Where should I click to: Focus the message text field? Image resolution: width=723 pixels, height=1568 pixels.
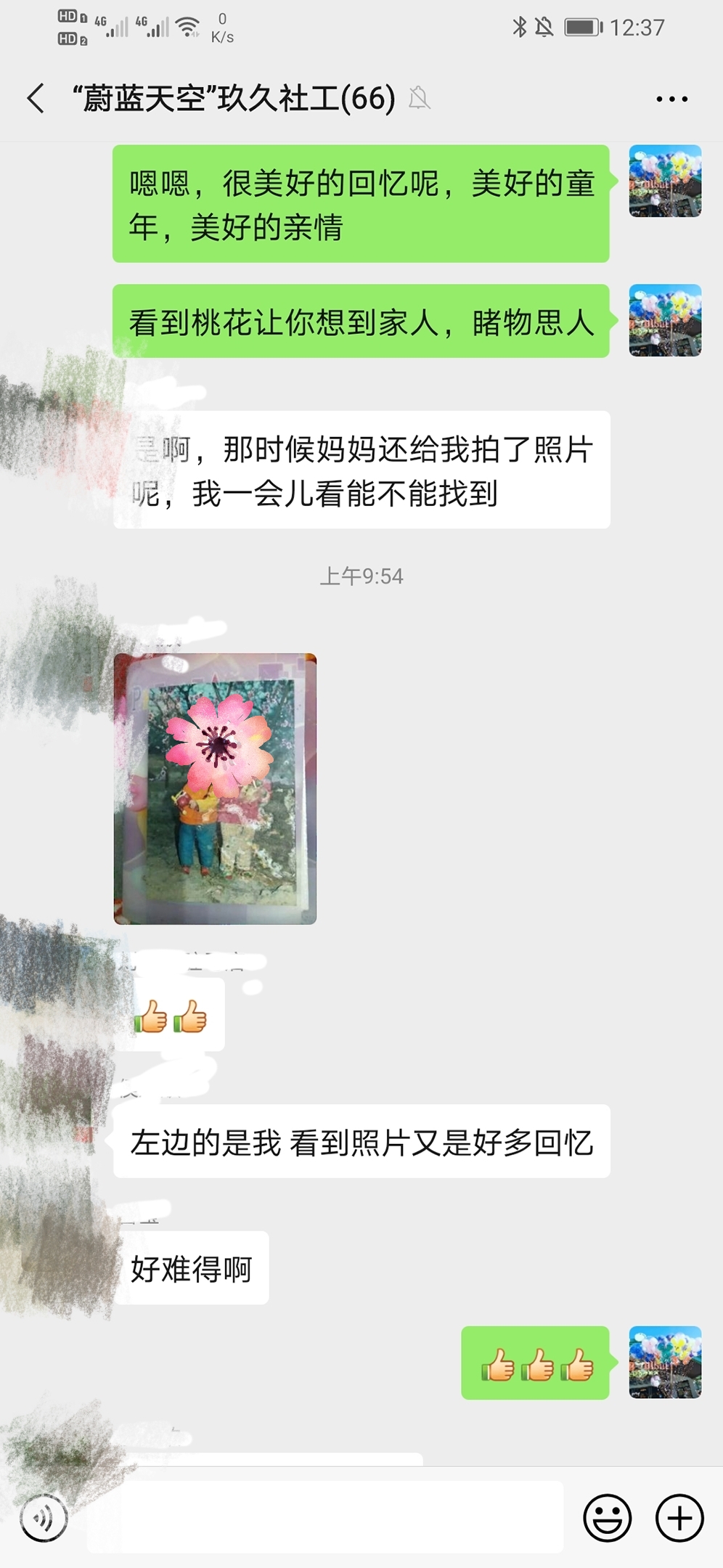327,1517
